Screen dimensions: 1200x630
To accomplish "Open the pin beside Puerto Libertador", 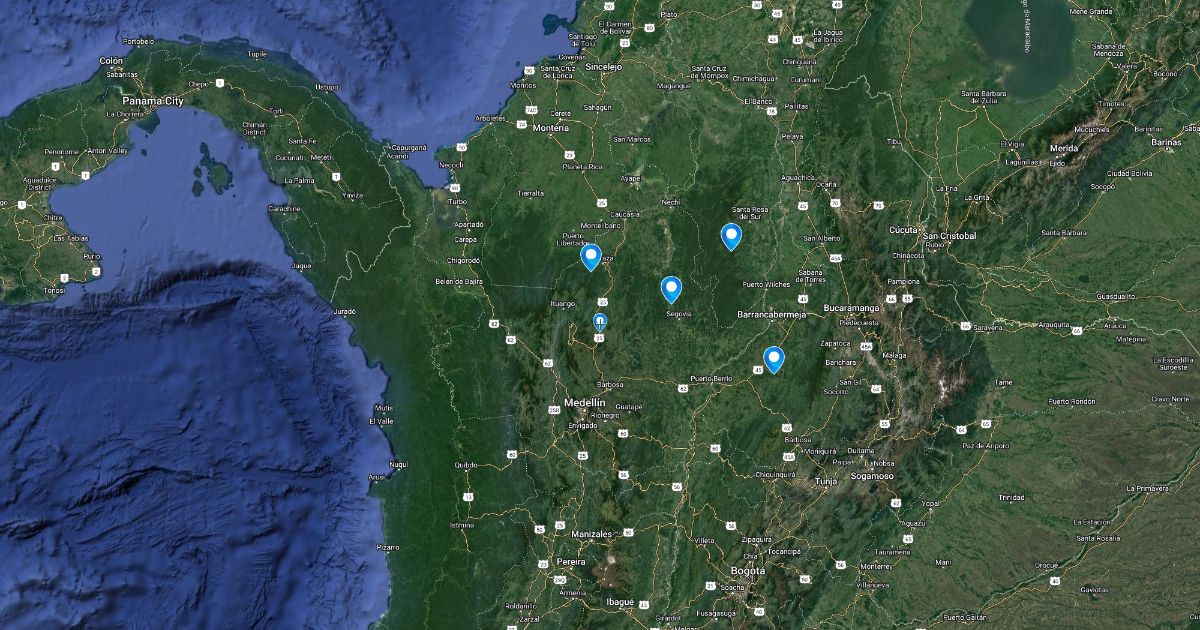I will point(591,258).
